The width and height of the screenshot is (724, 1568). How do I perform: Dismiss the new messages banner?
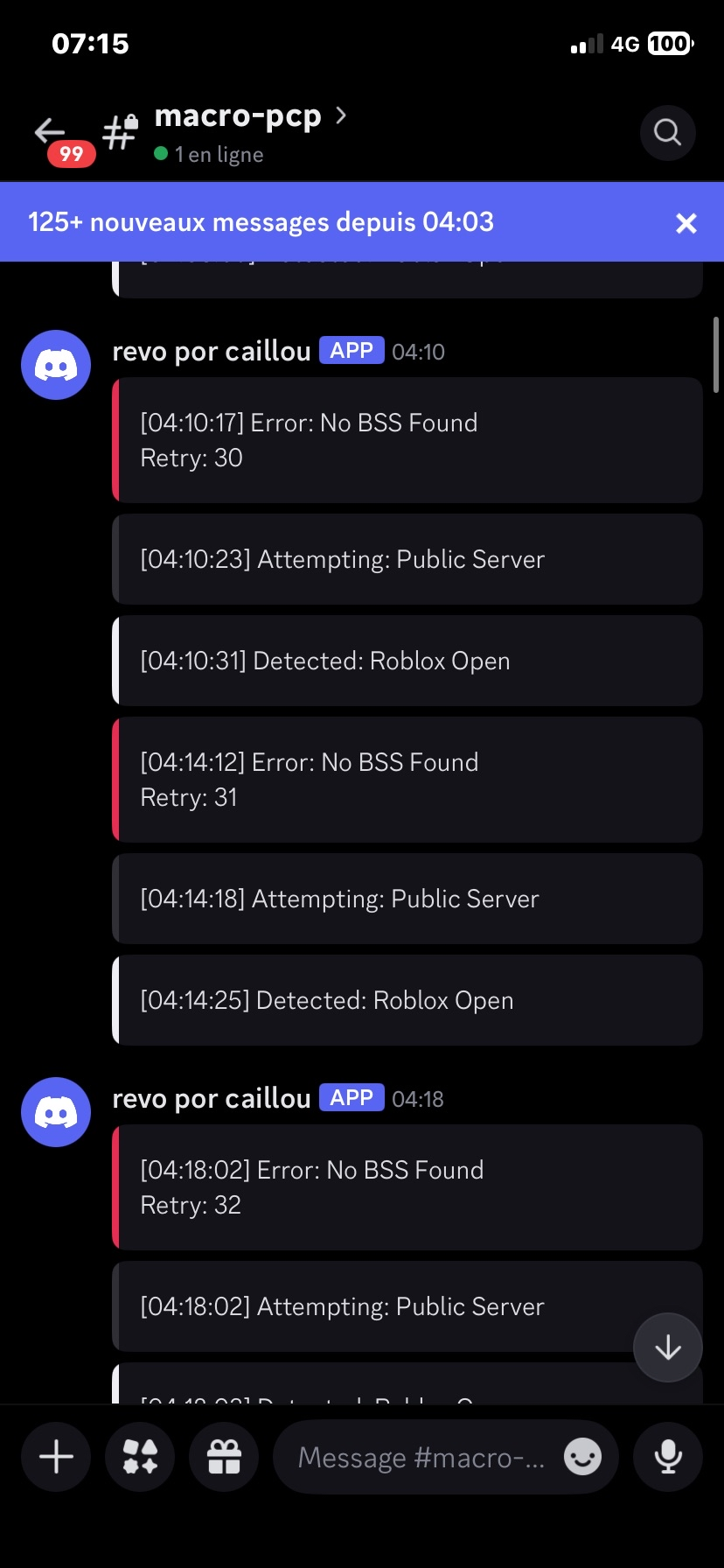[x=686, y=223]
